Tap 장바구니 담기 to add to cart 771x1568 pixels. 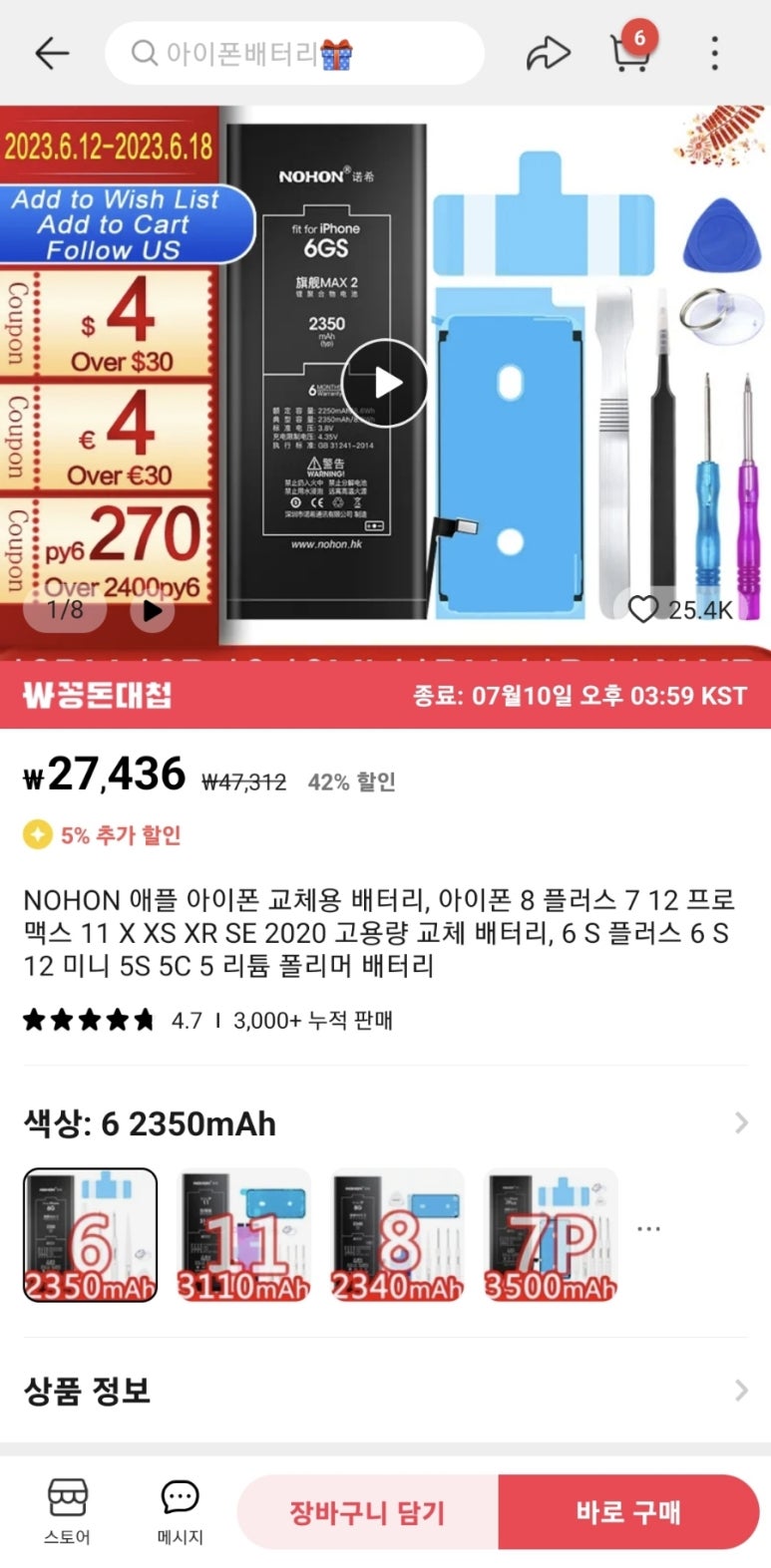(367, 1512)
